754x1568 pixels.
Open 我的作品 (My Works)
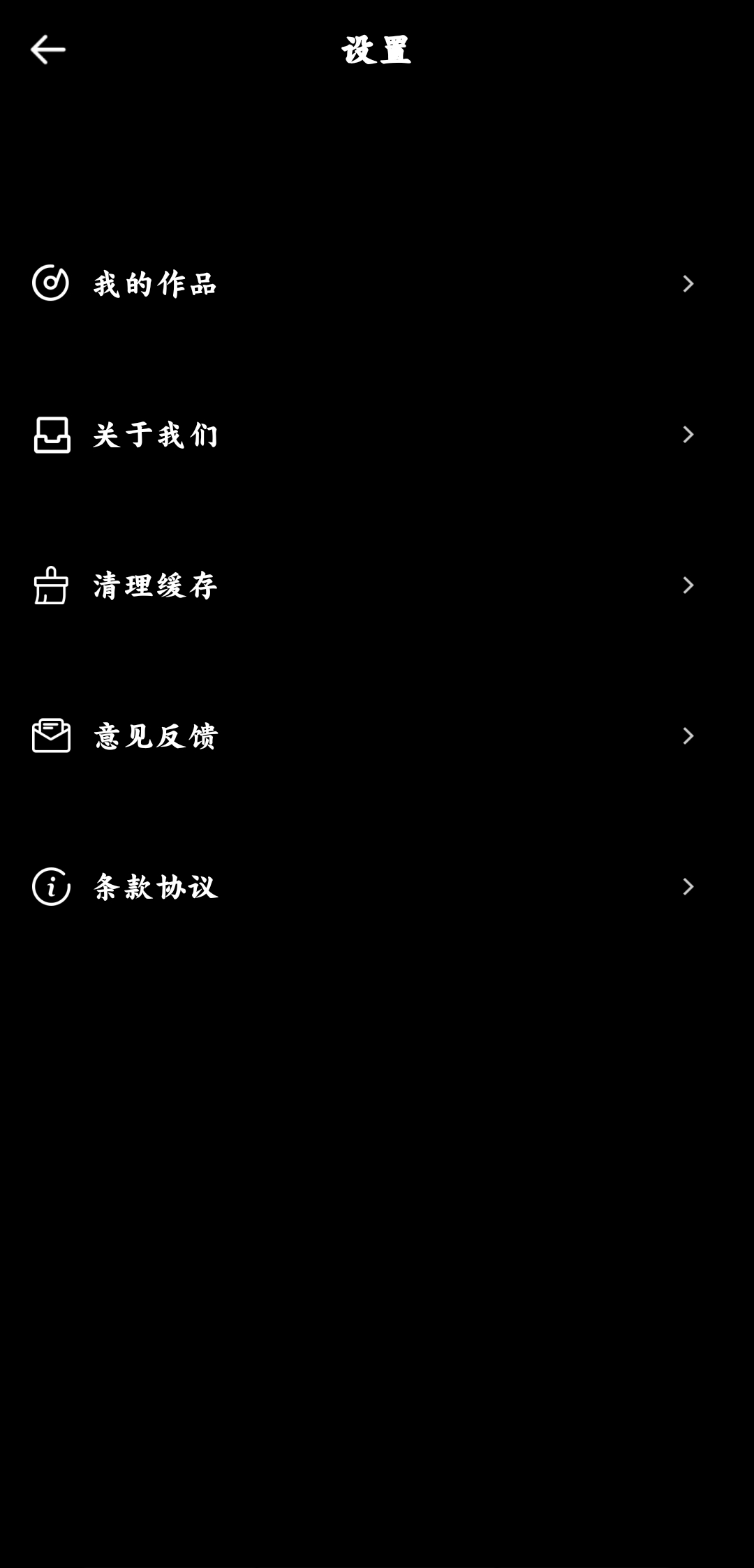[x=155, y=284]
